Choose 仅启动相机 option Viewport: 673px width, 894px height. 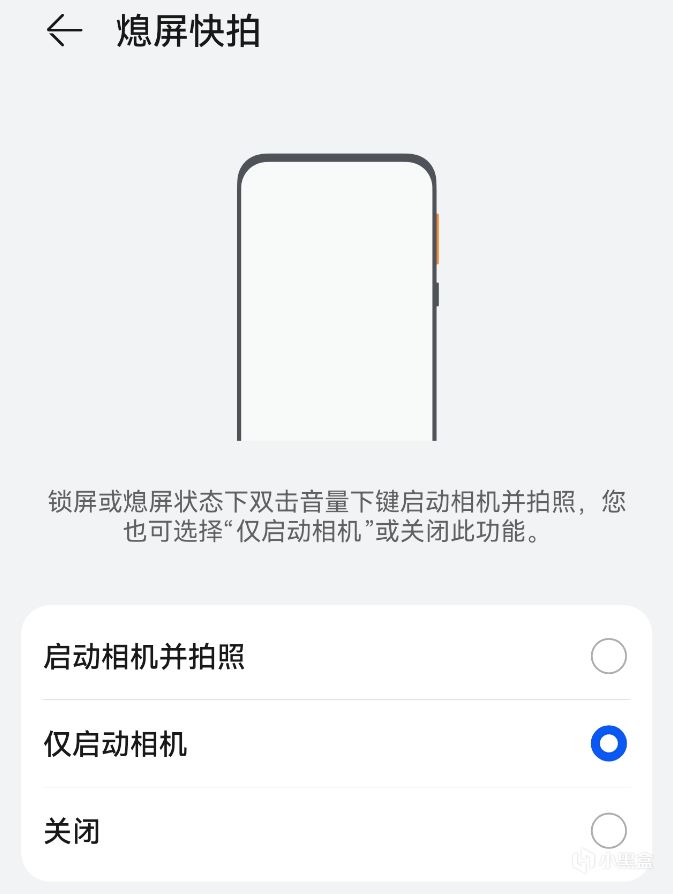(x=608, y=744)
